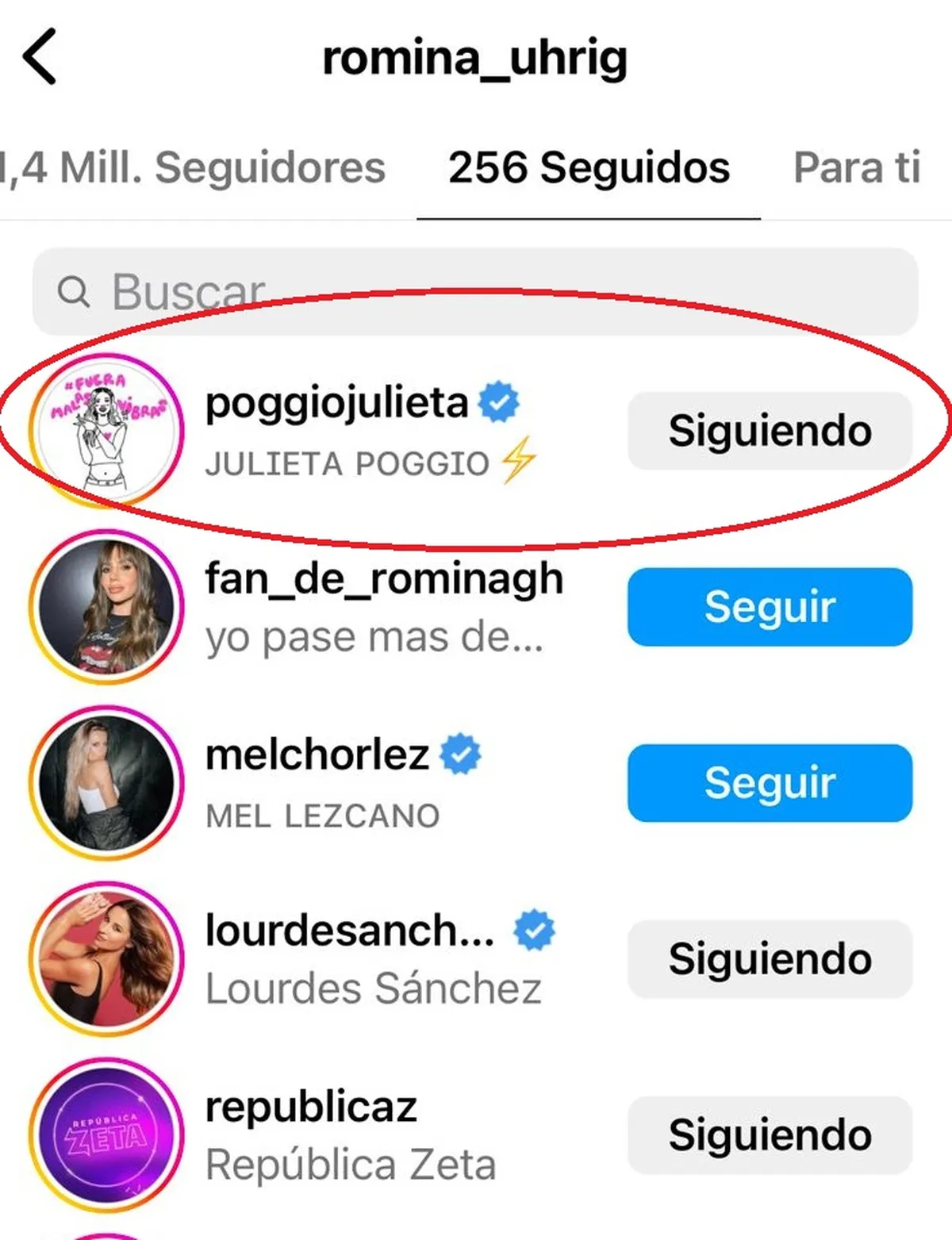Viewport: 952px width, 1240px height.
Task: Go back from the romina_uhrig list
Action: coord(40,57)
